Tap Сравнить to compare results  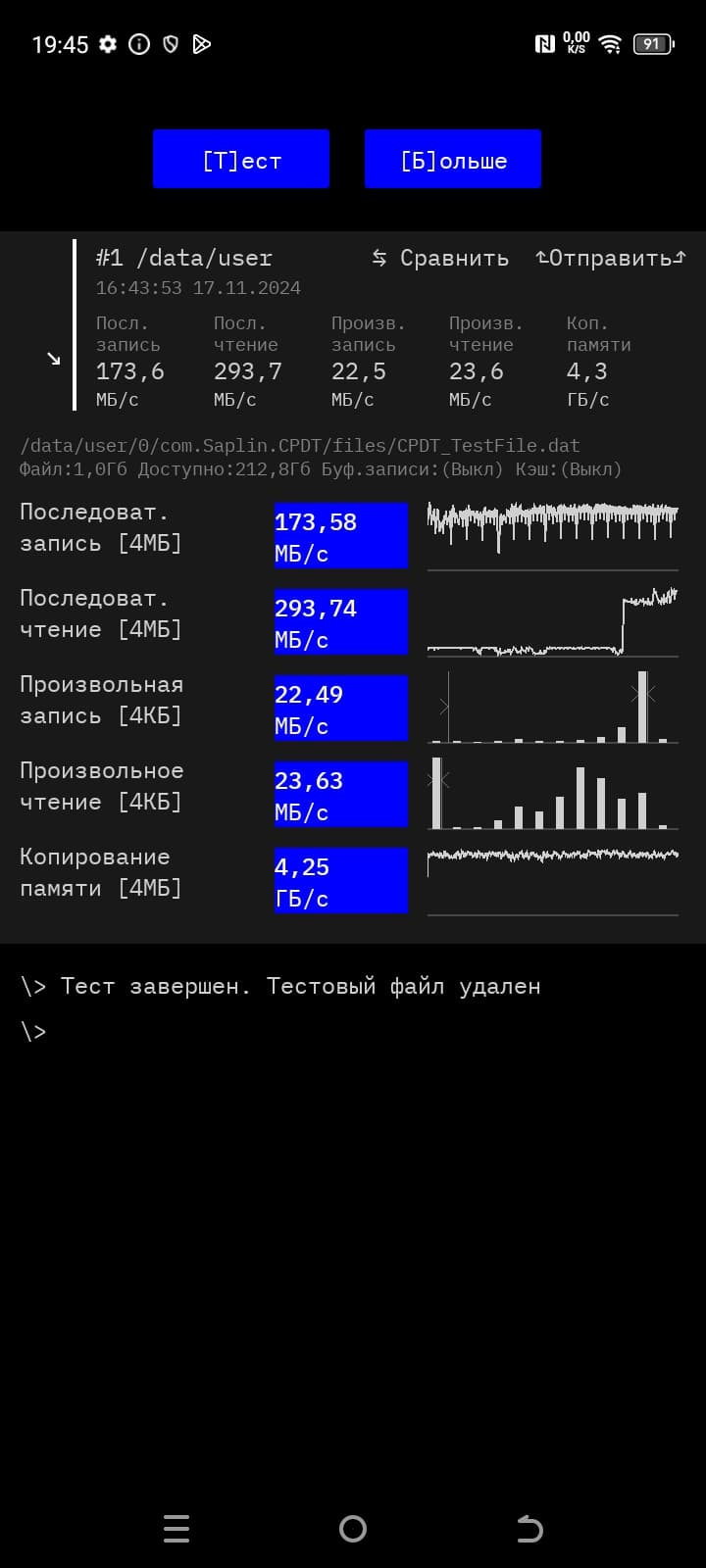(x=440, y=258)
